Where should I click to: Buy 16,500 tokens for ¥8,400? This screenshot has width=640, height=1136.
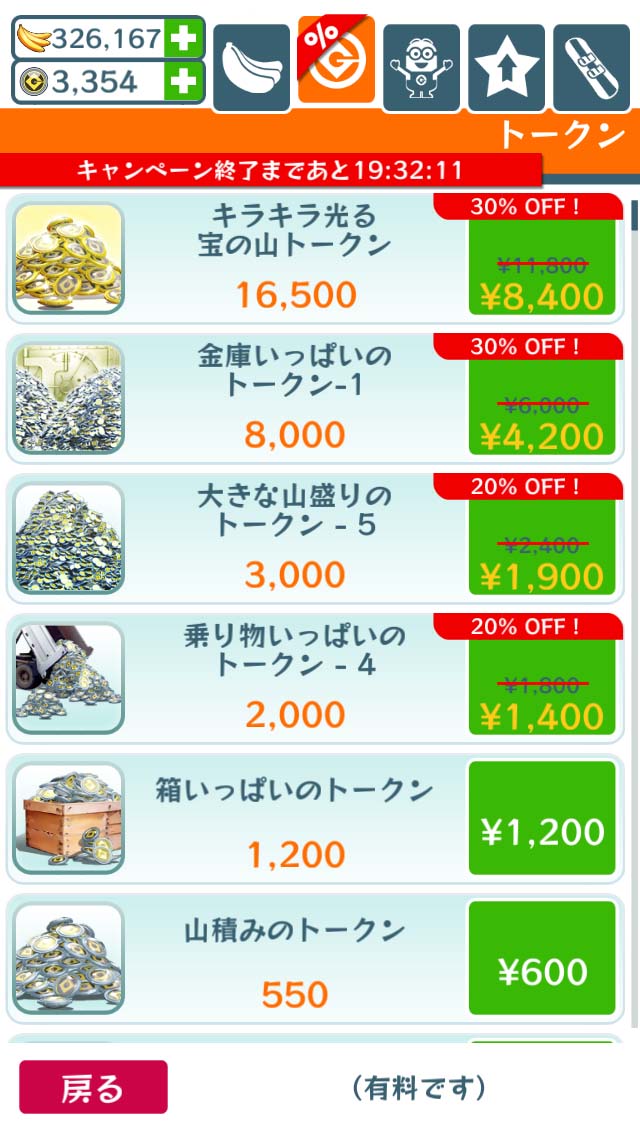click(542, 264)
